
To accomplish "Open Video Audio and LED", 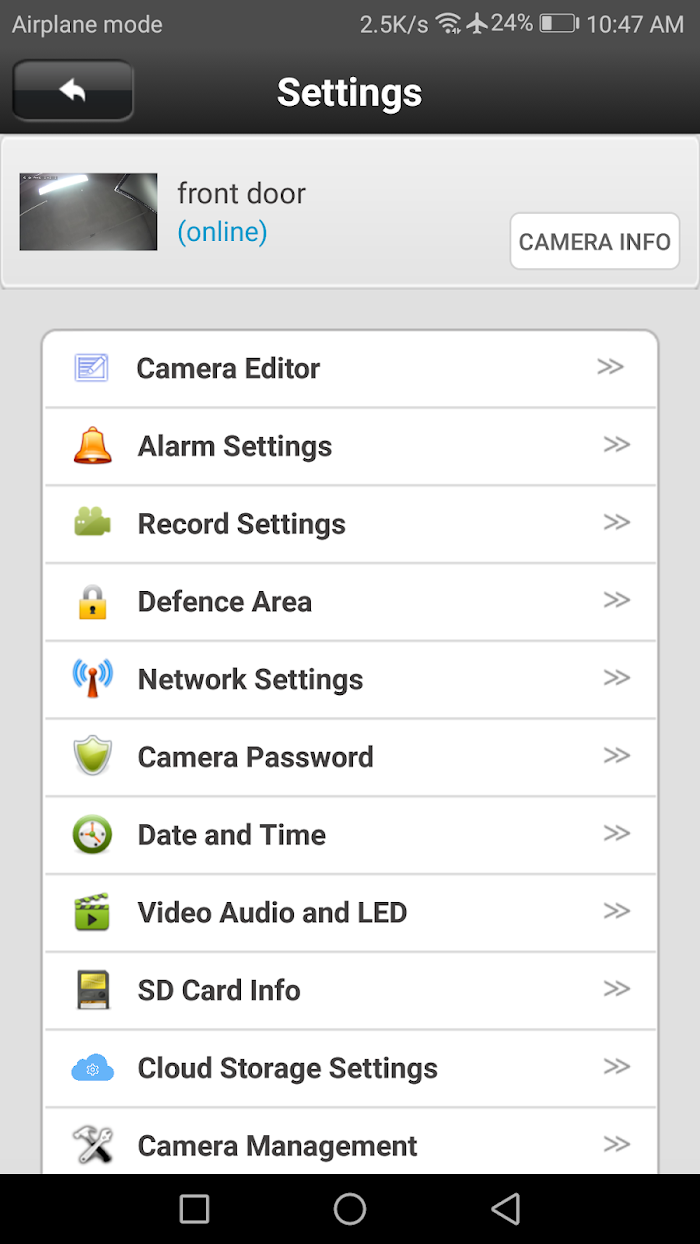I will tap(350, 913).
